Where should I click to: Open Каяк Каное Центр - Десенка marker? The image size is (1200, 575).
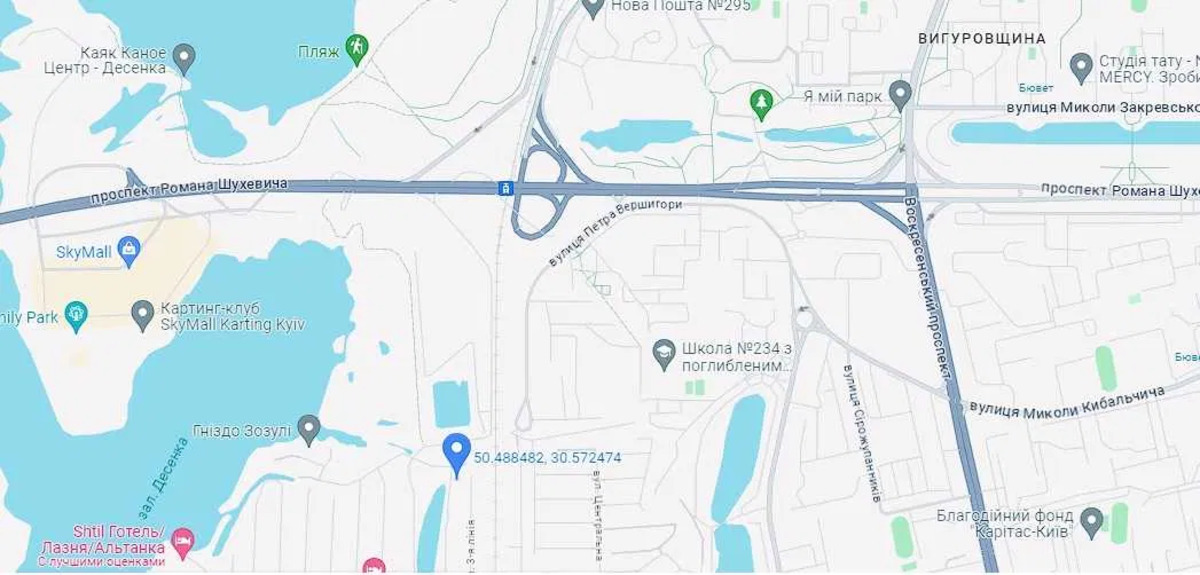[x=183, y=57]
